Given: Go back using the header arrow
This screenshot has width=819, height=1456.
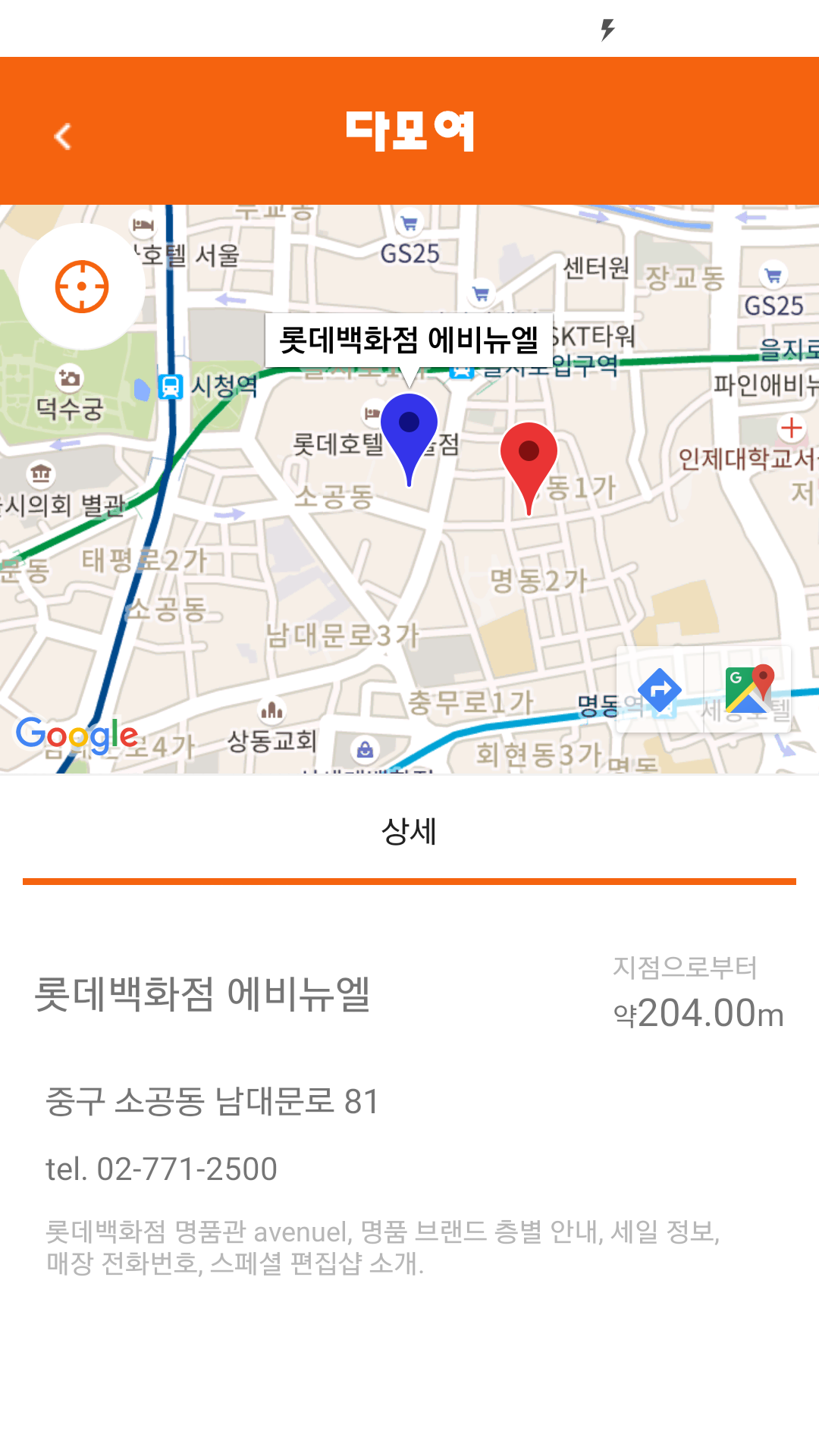Looking at the screenshot, I should 63,136.
